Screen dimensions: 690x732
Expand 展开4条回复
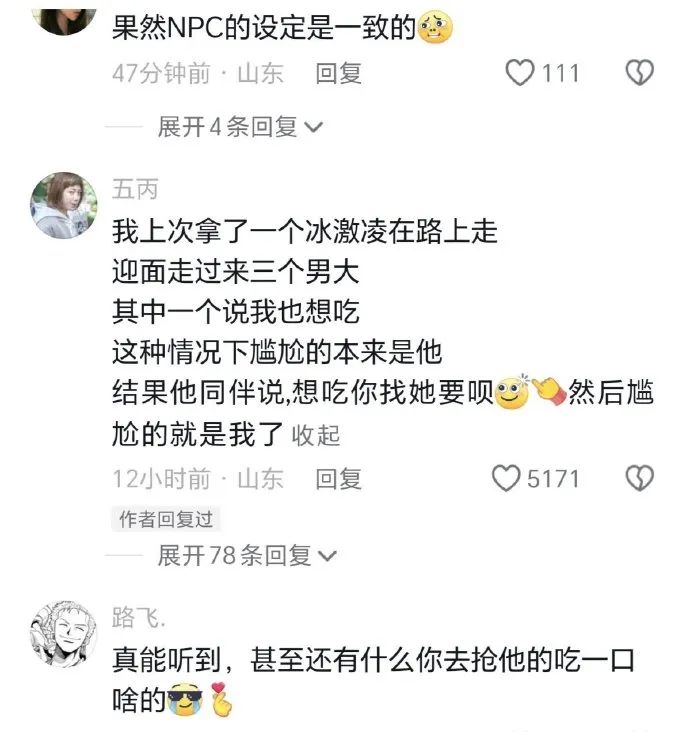239,126
